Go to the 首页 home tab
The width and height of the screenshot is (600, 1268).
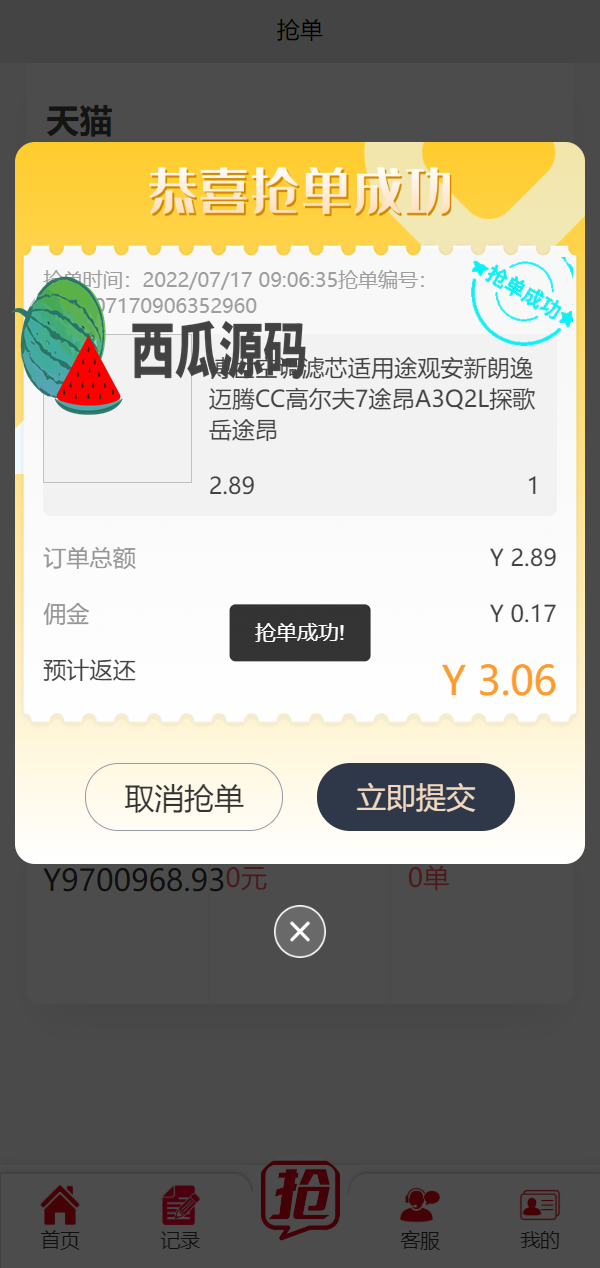[x=60, y=1218]
